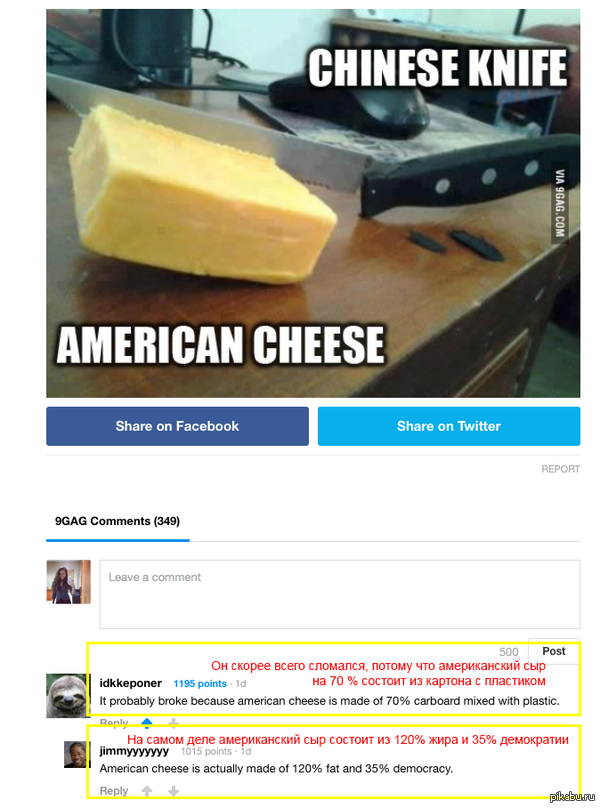Viewport: 600px width, 808px height.
Task: Open idkkeponer's profile
Action: pos(131,683)
